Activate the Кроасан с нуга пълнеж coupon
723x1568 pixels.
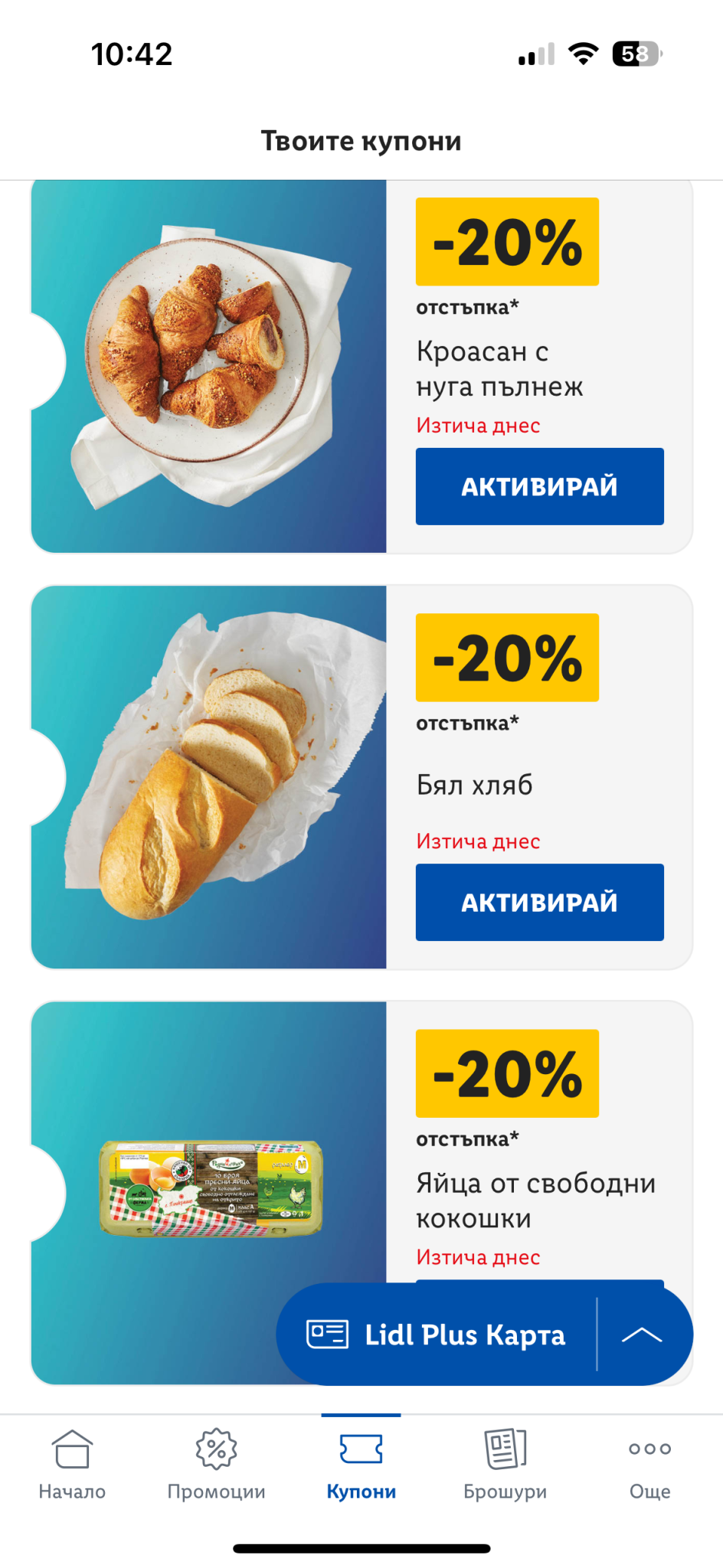tap(539, 486)
